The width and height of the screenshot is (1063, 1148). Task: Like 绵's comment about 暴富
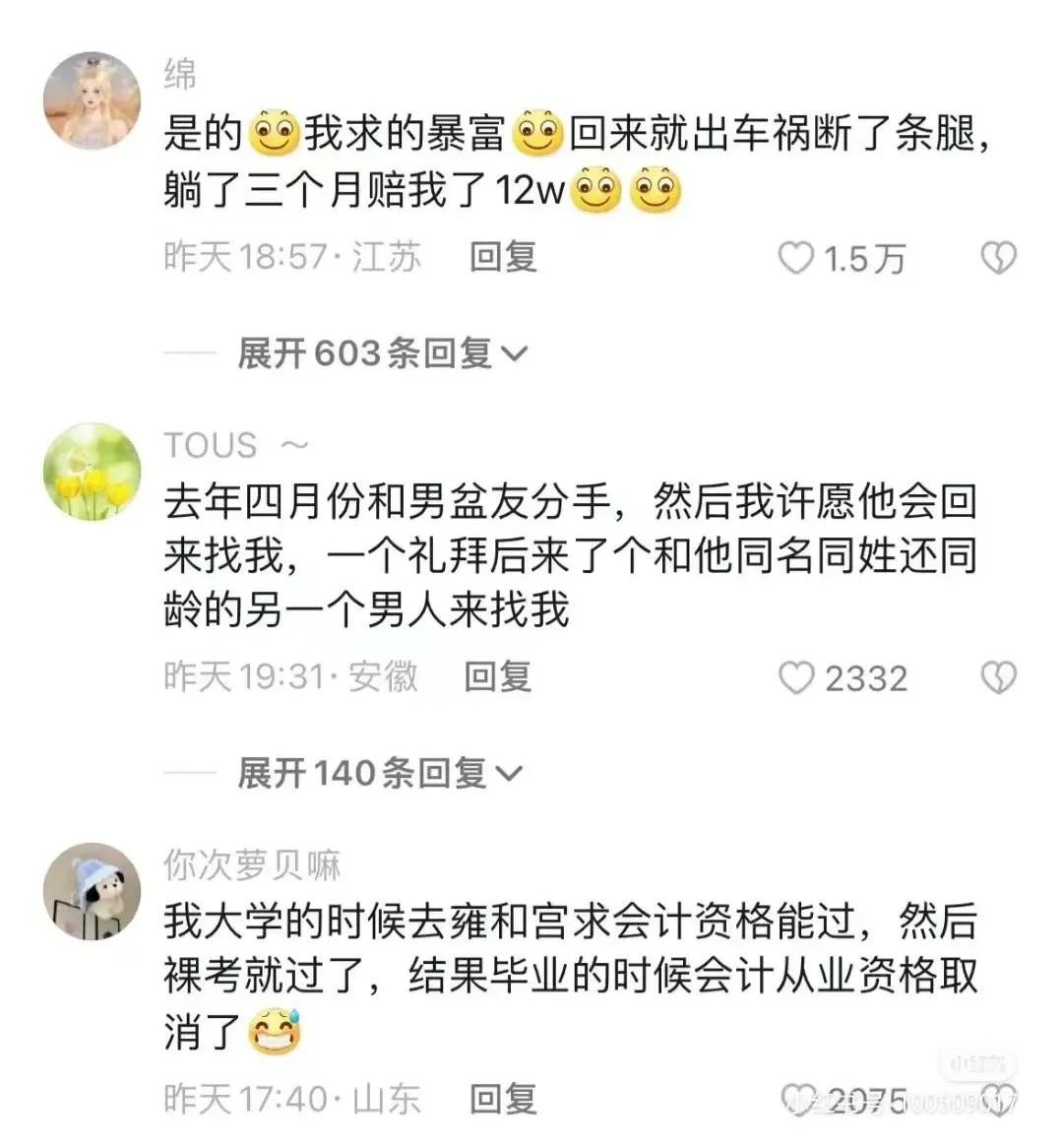point(796,258)
